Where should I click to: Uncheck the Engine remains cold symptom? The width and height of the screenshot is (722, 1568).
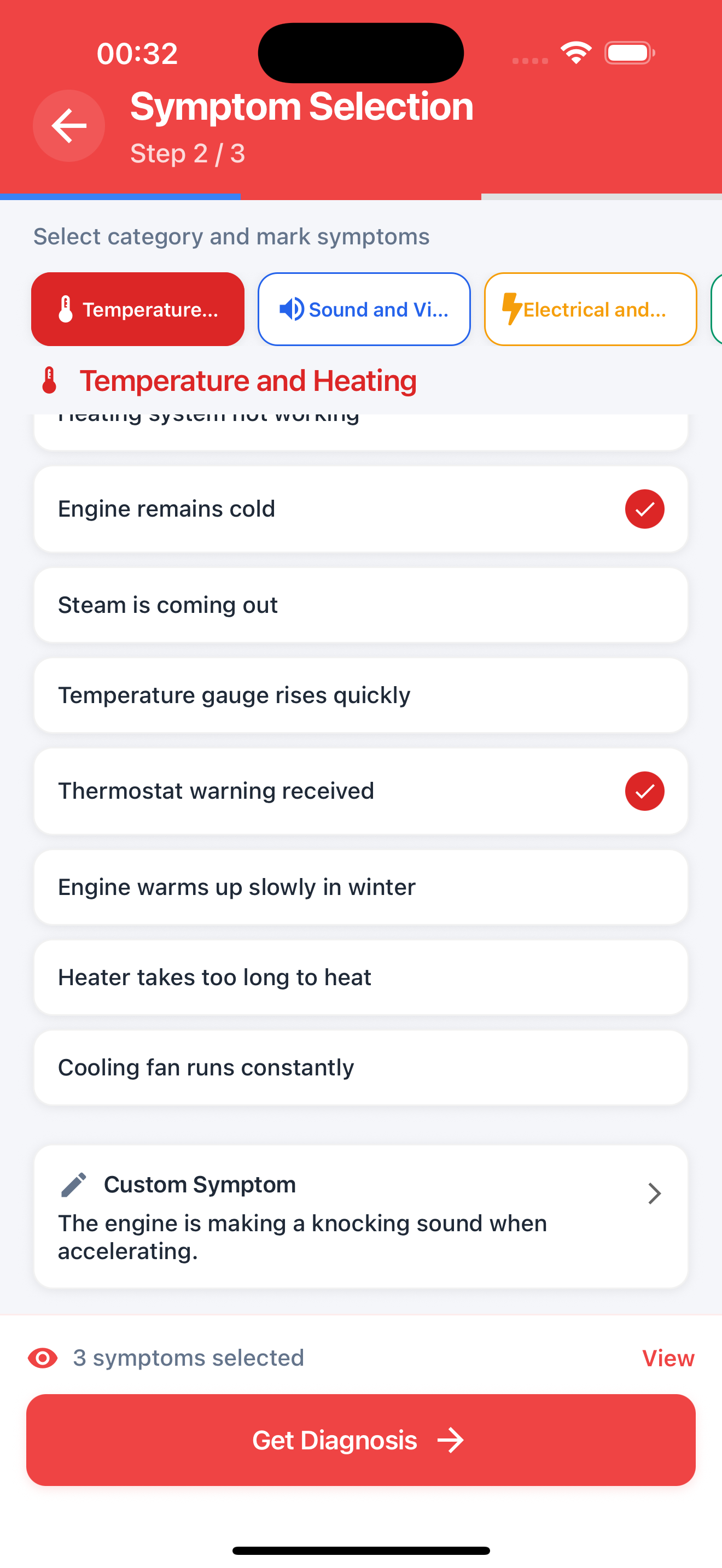pyautogui.click(x=644, y=509)
